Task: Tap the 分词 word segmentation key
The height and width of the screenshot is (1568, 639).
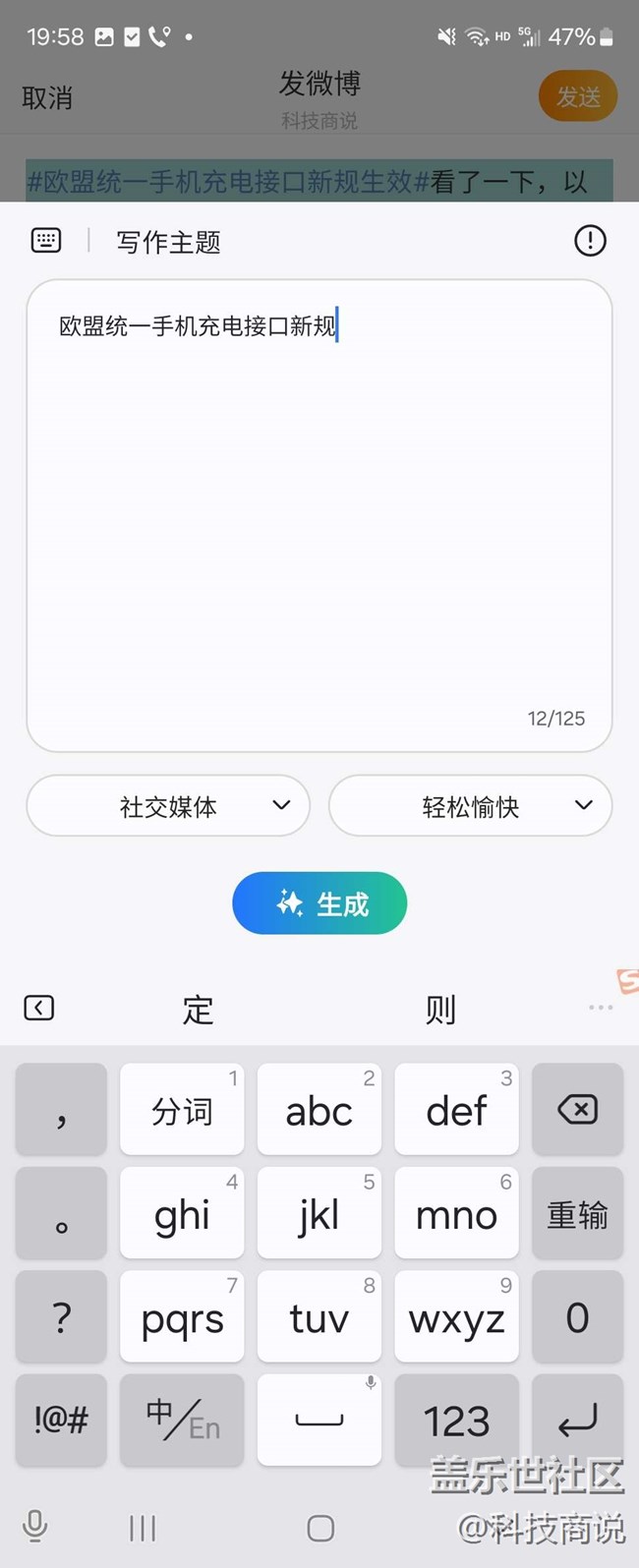Action: tap(182, 1111)
